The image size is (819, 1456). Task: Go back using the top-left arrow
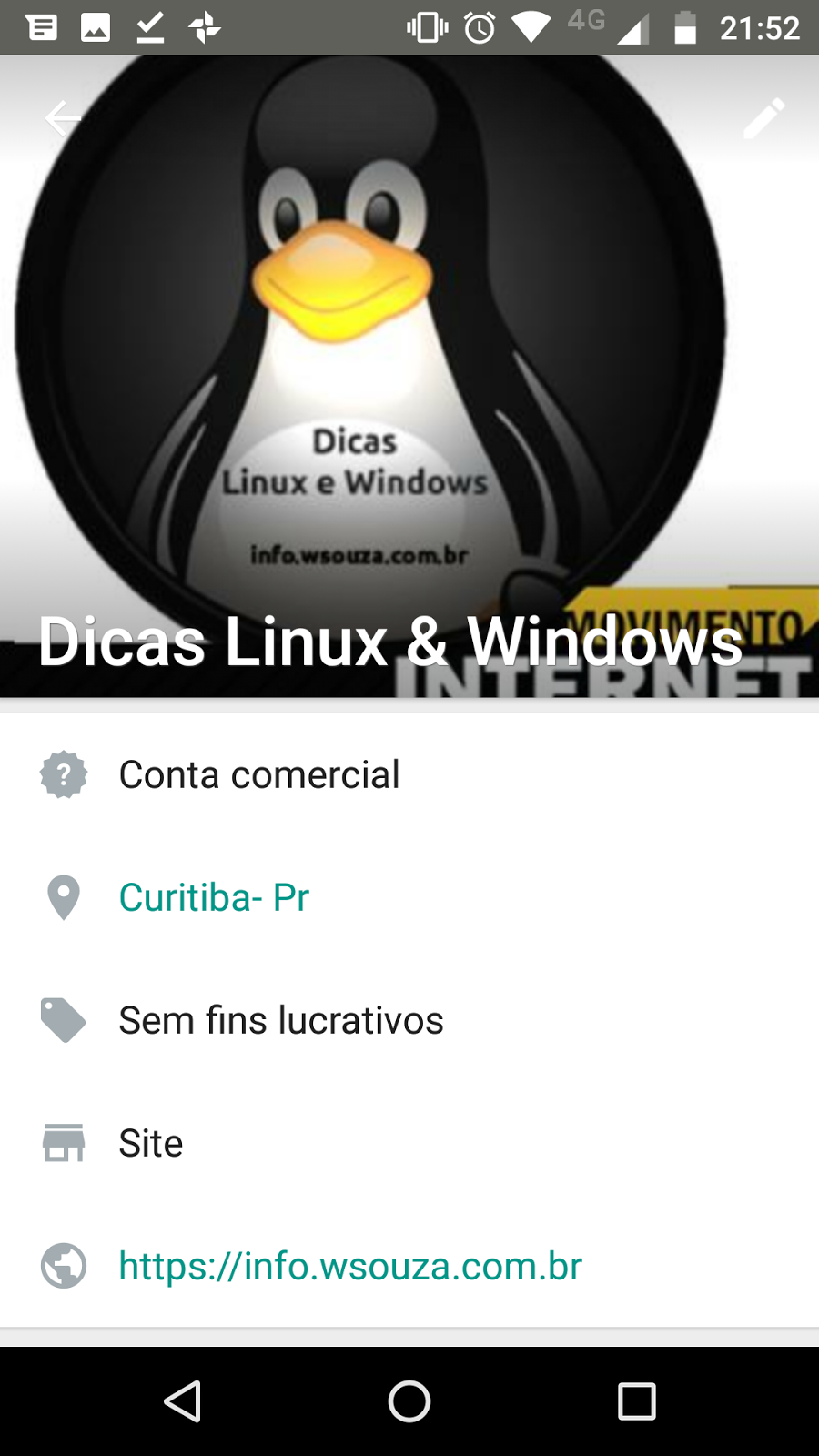[x=63, y=118]
